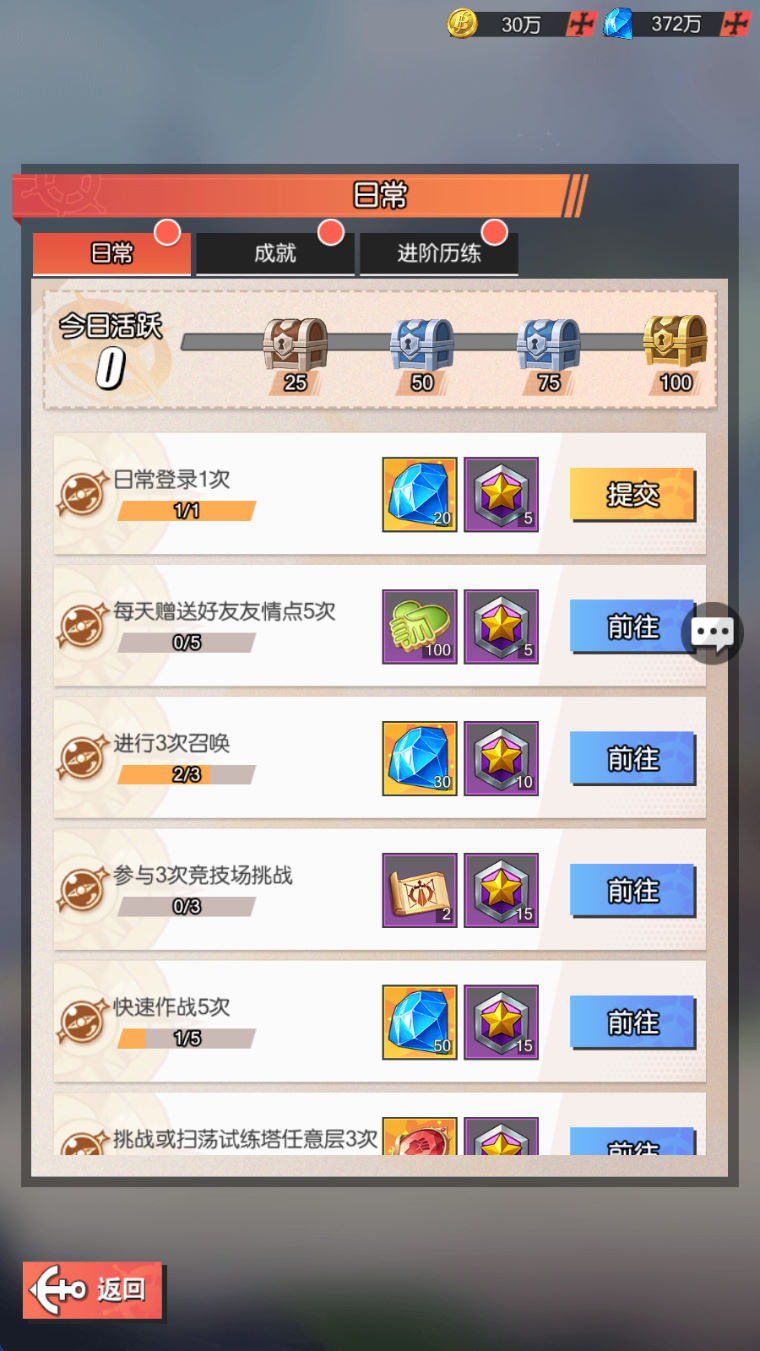
Task: Tap 前往 for 快速作战5次 task
Action: point(632,1023)
